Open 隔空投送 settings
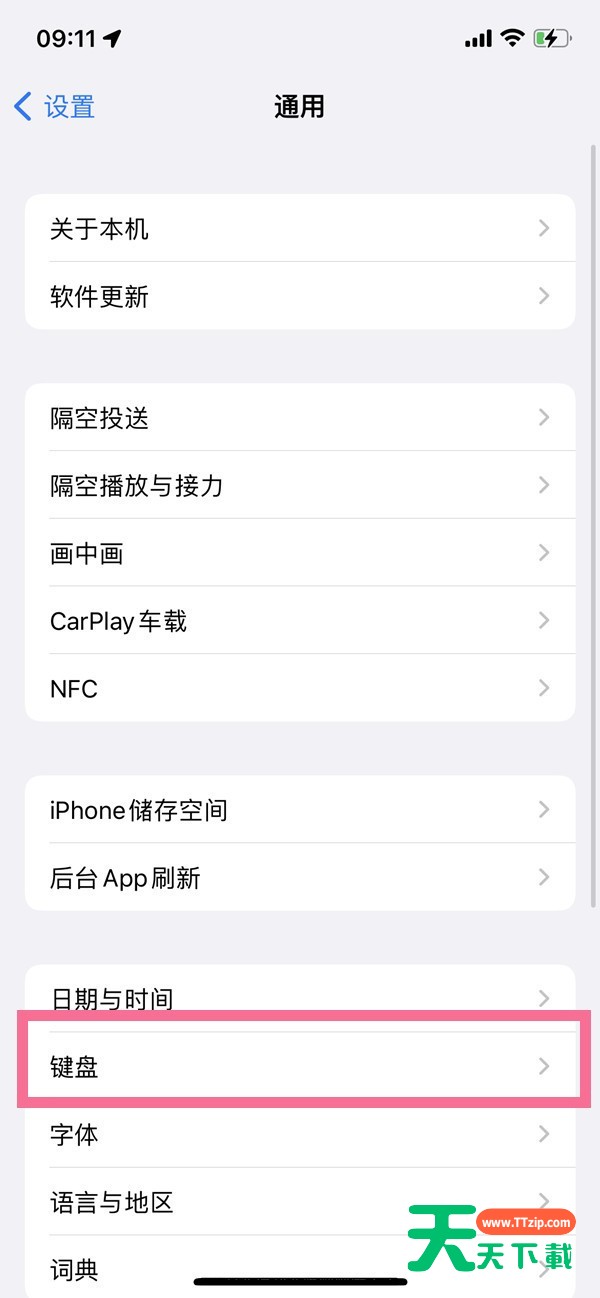The image size is (600, 1298). point(300,417)
